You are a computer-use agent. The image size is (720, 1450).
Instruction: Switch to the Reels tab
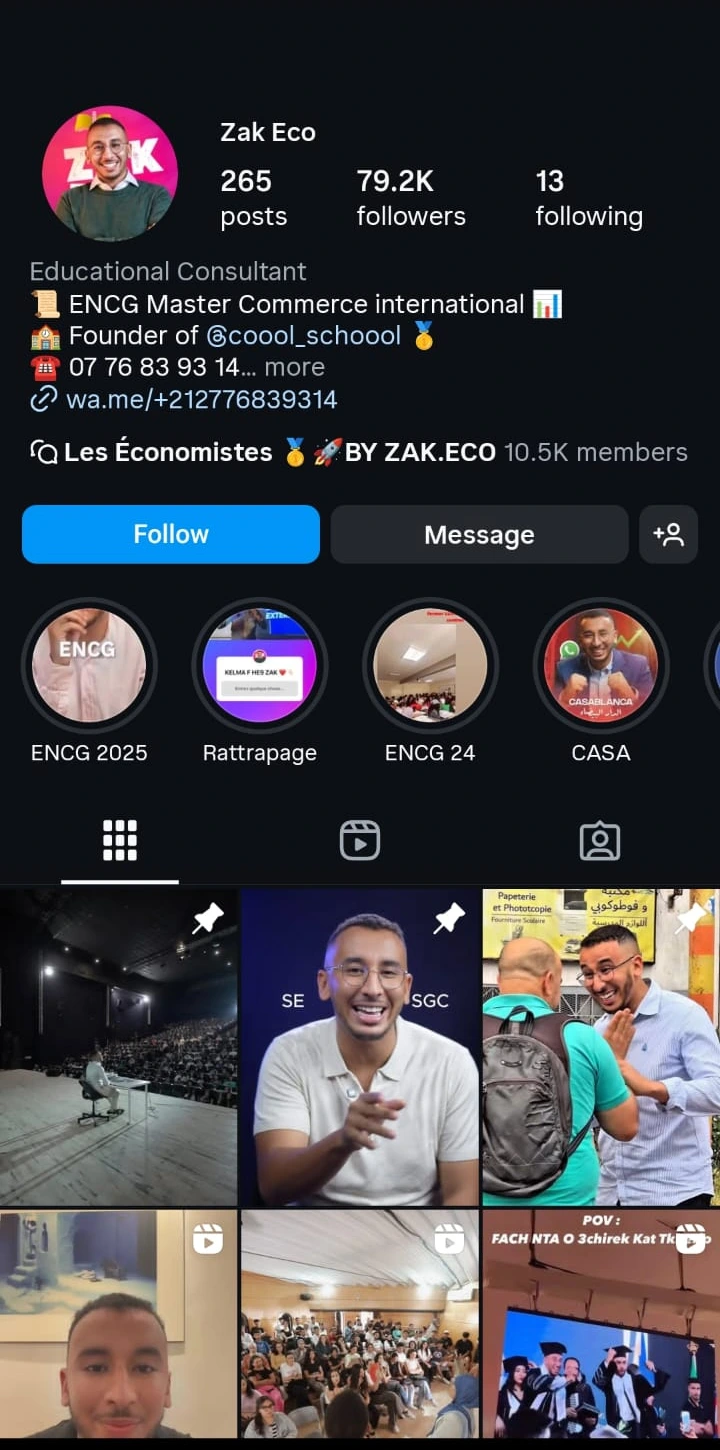coord(360,841)
